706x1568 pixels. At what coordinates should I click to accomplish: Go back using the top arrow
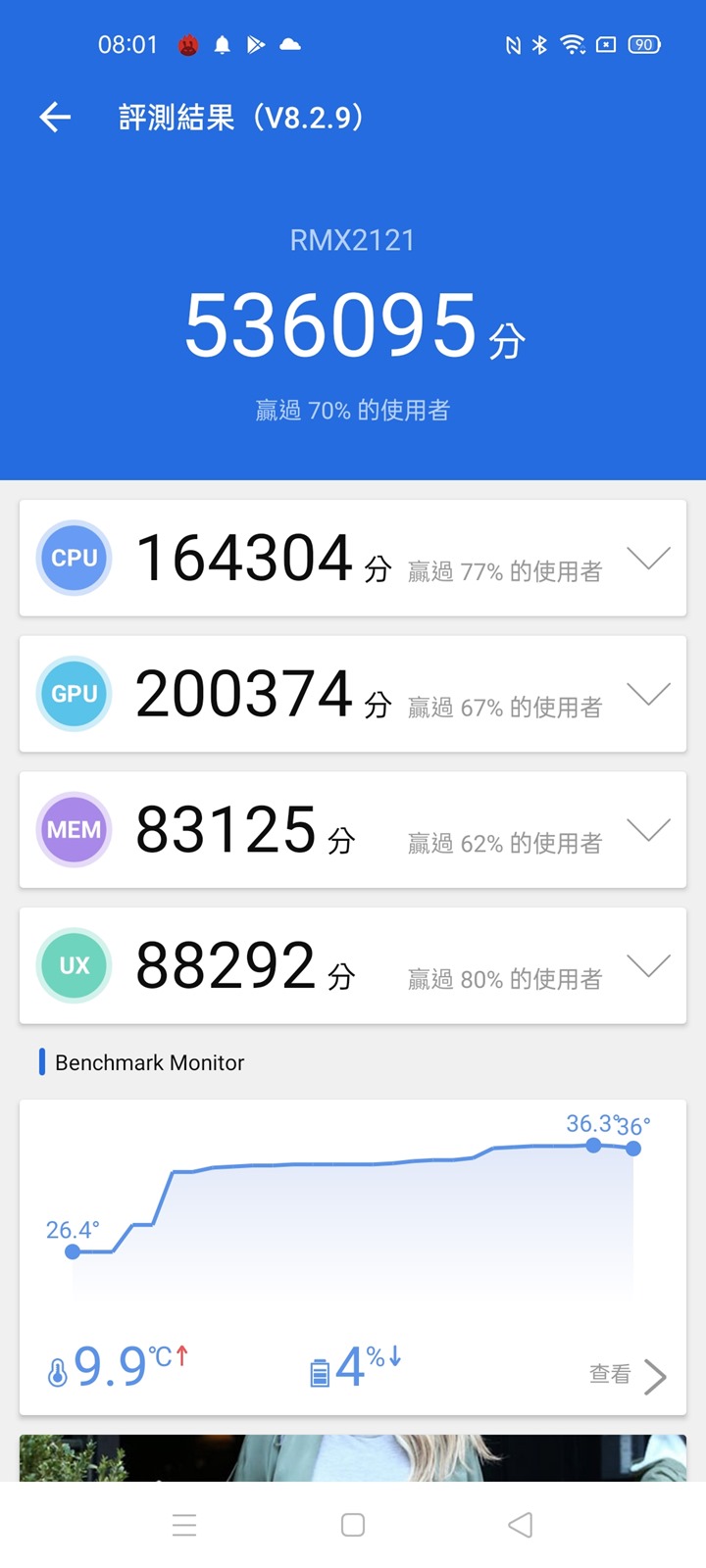[x=55, y=118]
